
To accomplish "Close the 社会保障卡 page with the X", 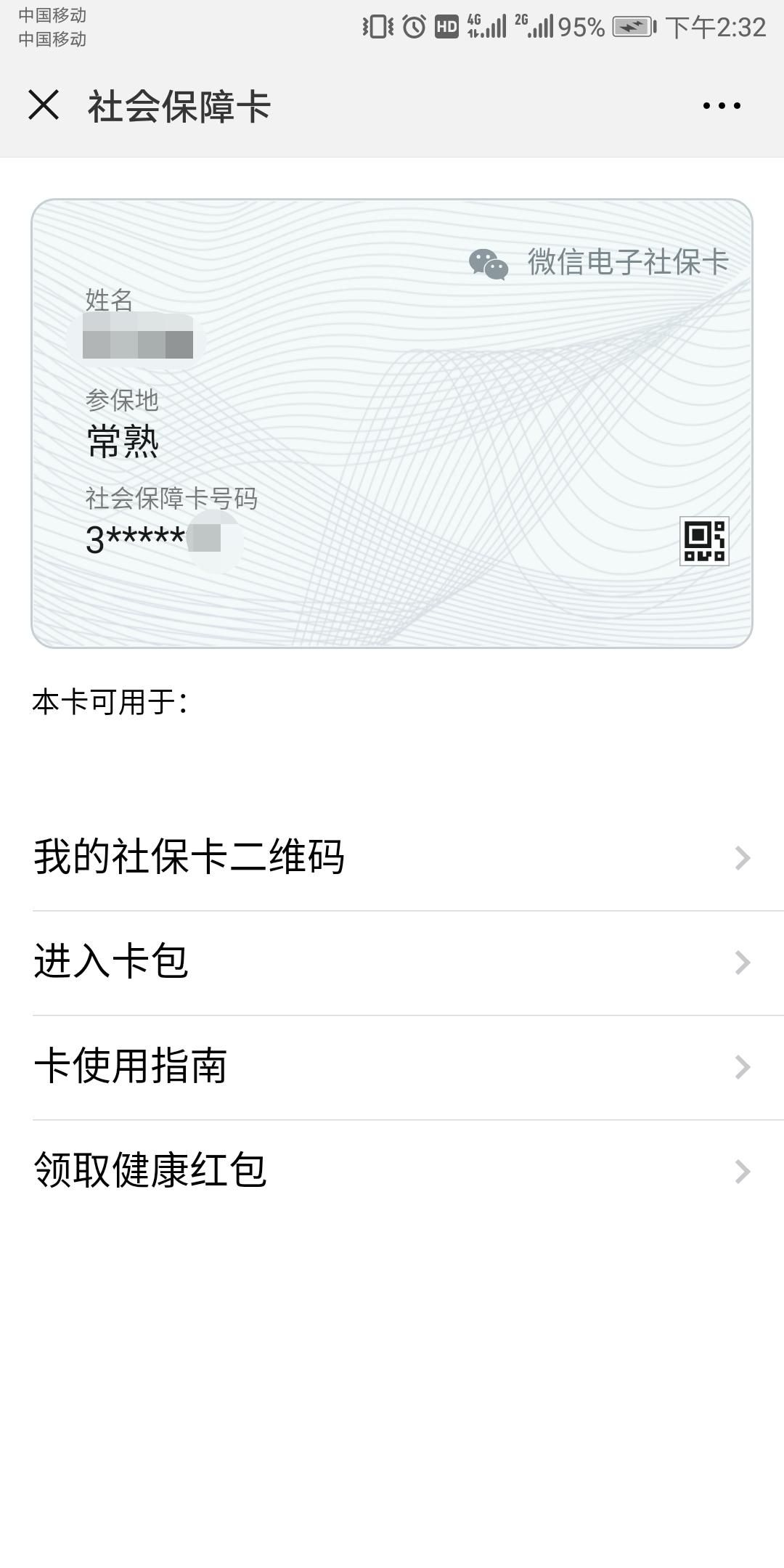I will tap(45, 106).
